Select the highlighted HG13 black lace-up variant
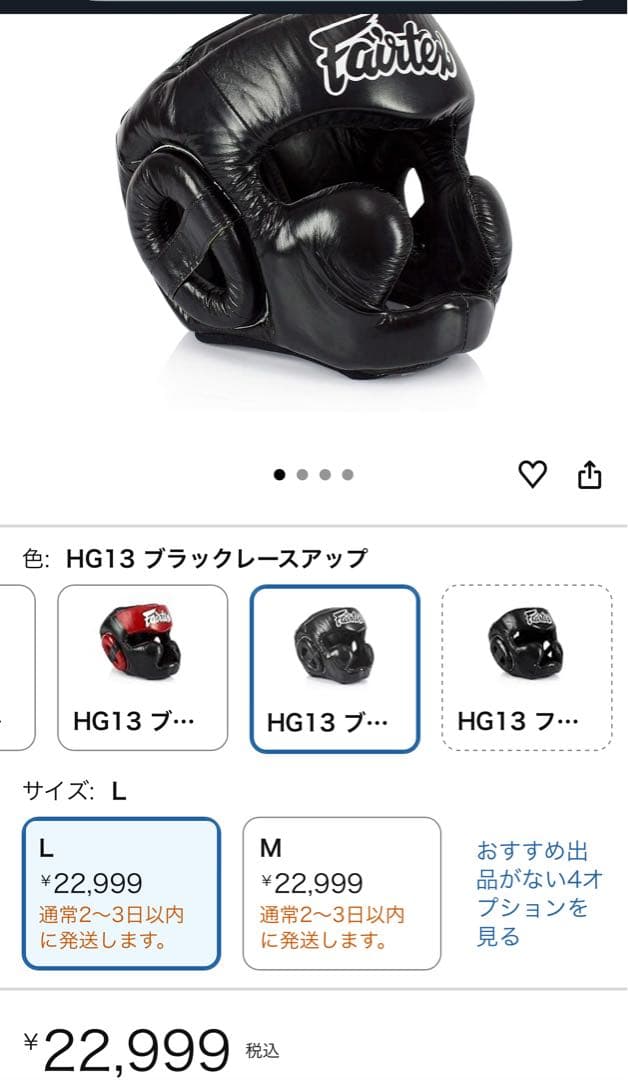628x1080 pixels. (x=334, y=667)
